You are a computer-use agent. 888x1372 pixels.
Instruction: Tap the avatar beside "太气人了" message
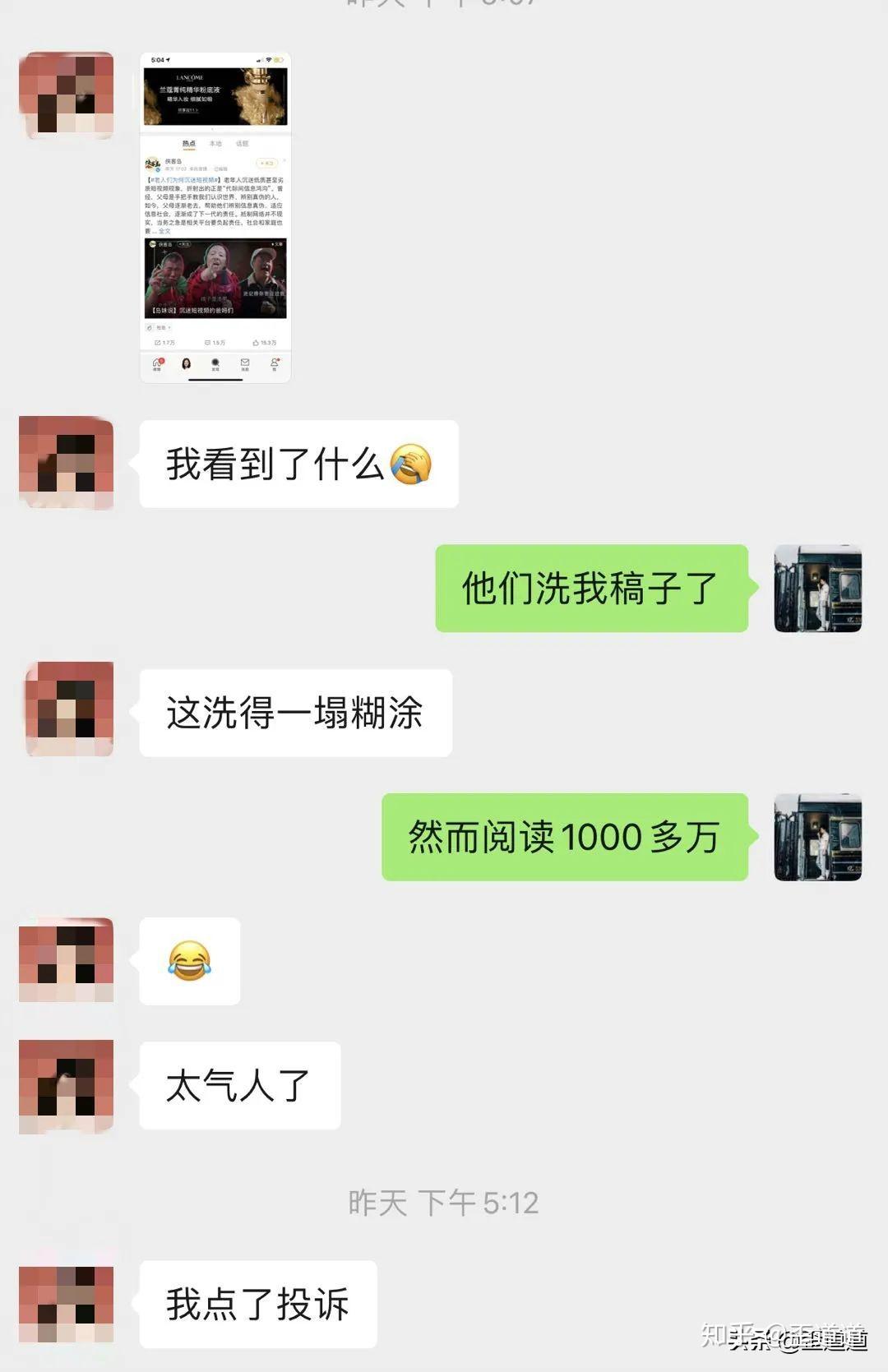click(x=66, y=1086)
